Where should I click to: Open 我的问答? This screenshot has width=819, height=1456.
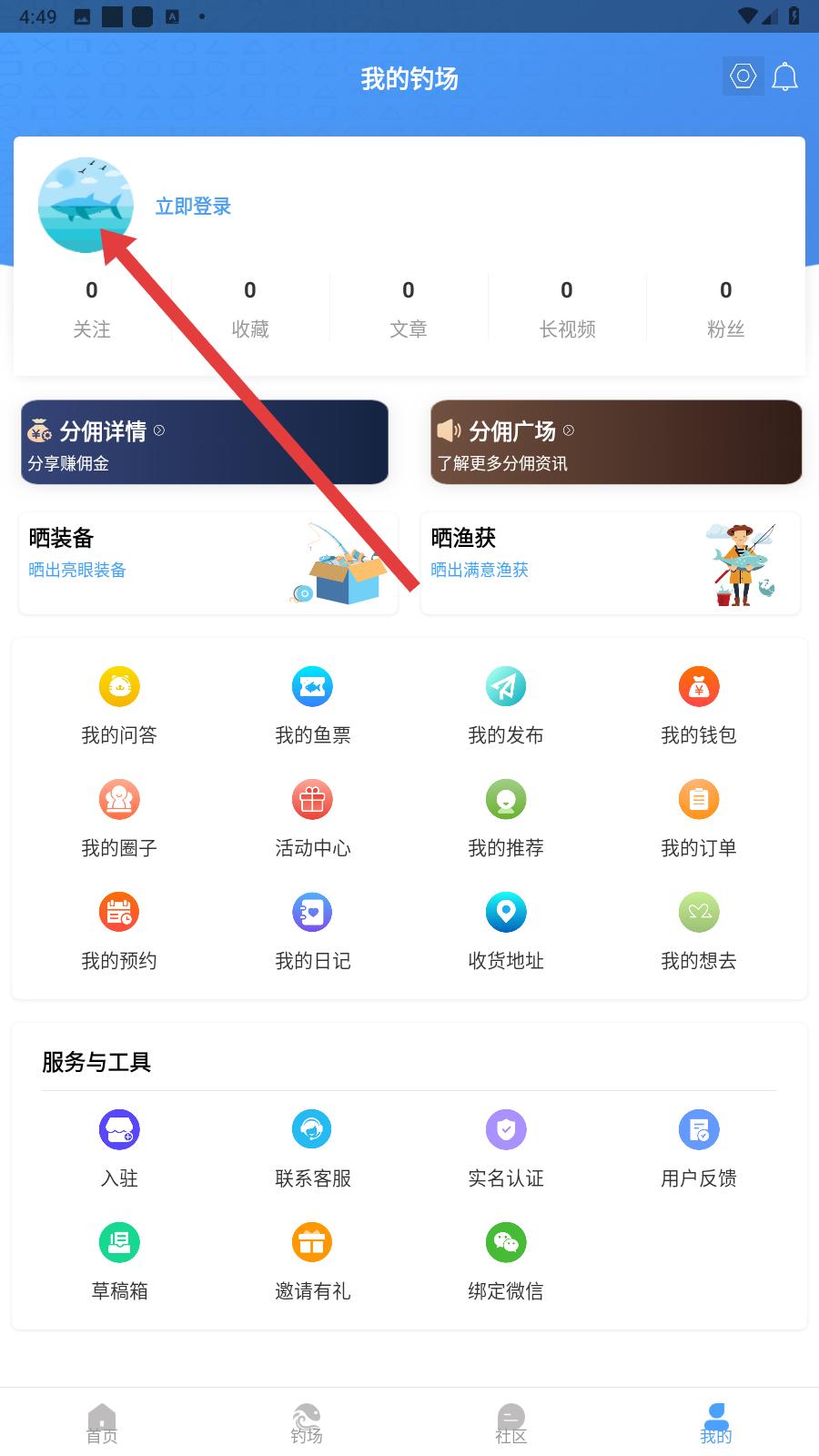[119, 706]
